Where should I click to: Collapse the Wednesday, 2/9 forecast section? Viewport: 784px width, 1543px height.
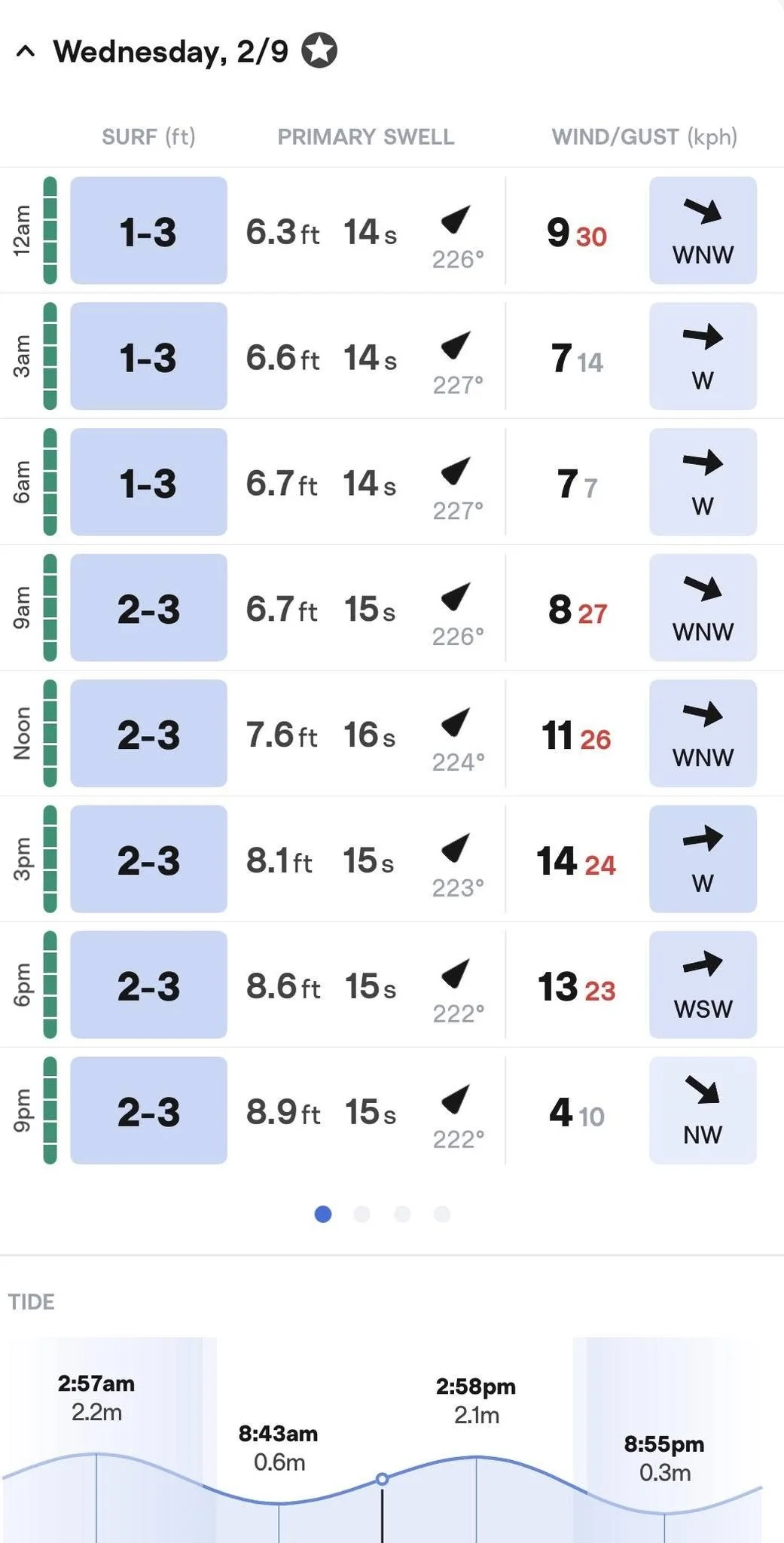26,51
